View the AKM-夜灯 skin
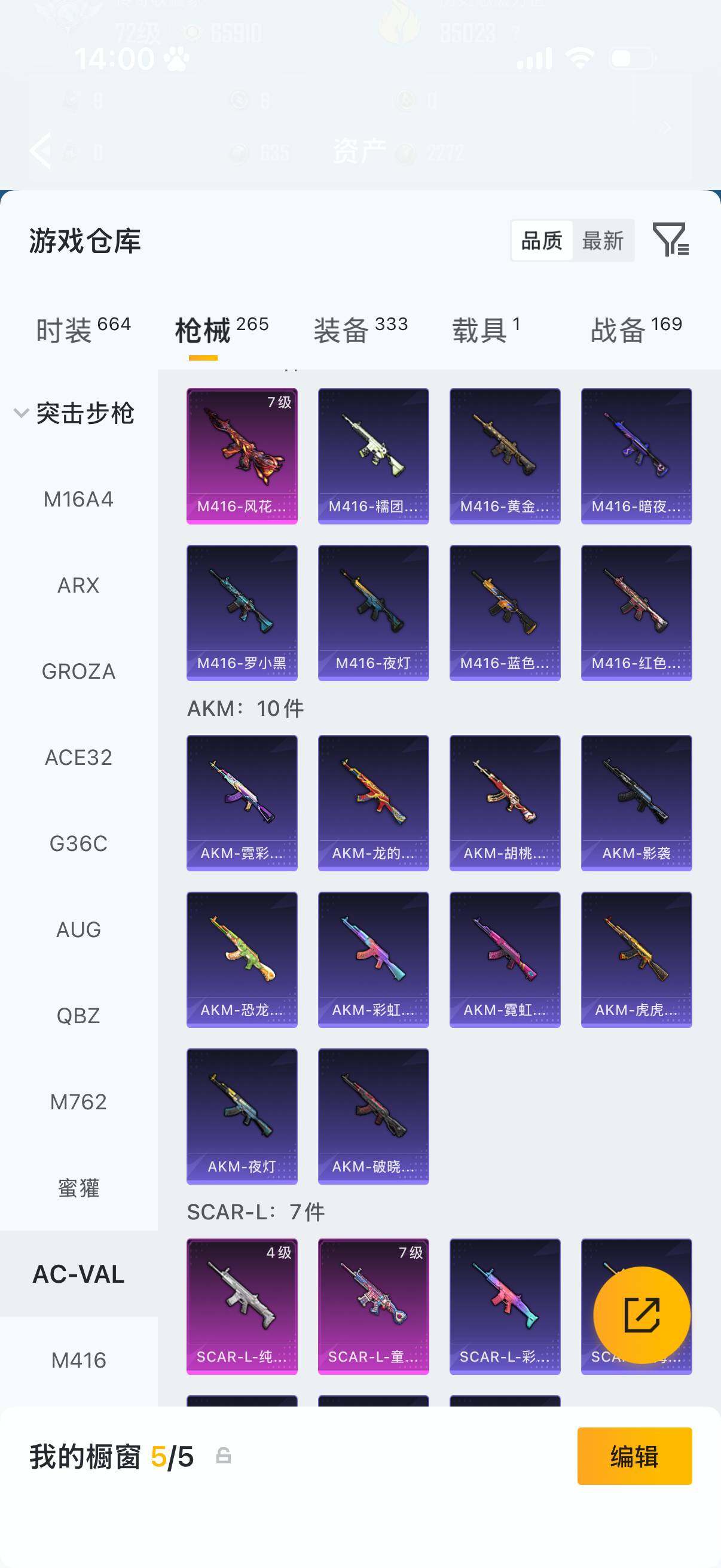Viewport: 721px width, 1568px height. click(x=242, y=1116)
